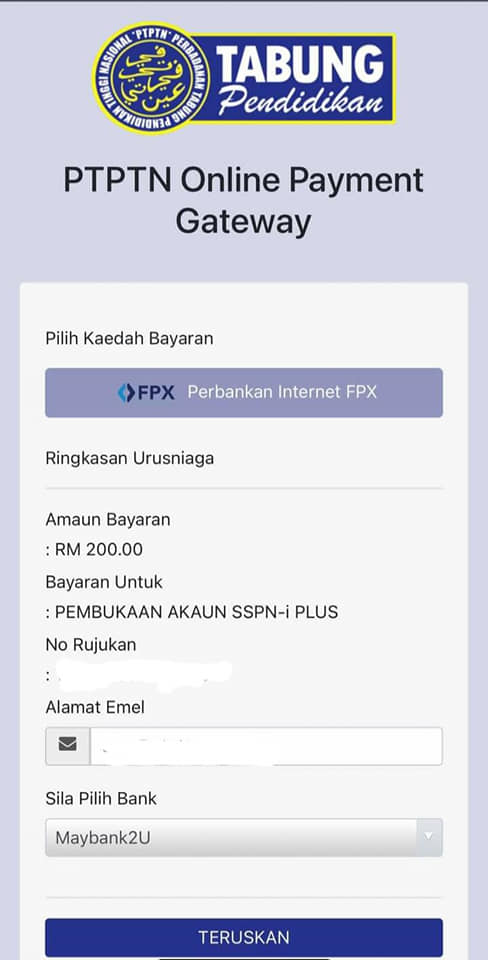The width and height of the screenshot is (488, 960).
Task: Select Perbankan Internet FPX payment method
Action: pos(244,392)
